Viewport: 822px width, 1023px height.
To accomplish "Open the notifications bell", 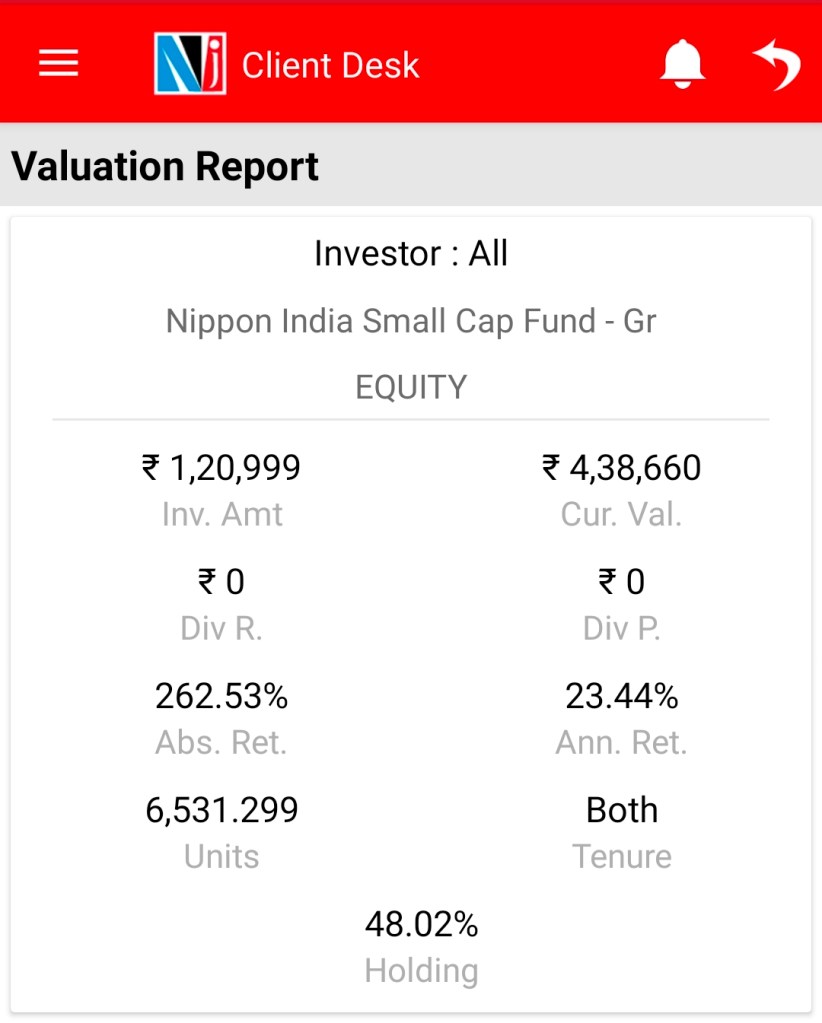I will click(682, 66).
